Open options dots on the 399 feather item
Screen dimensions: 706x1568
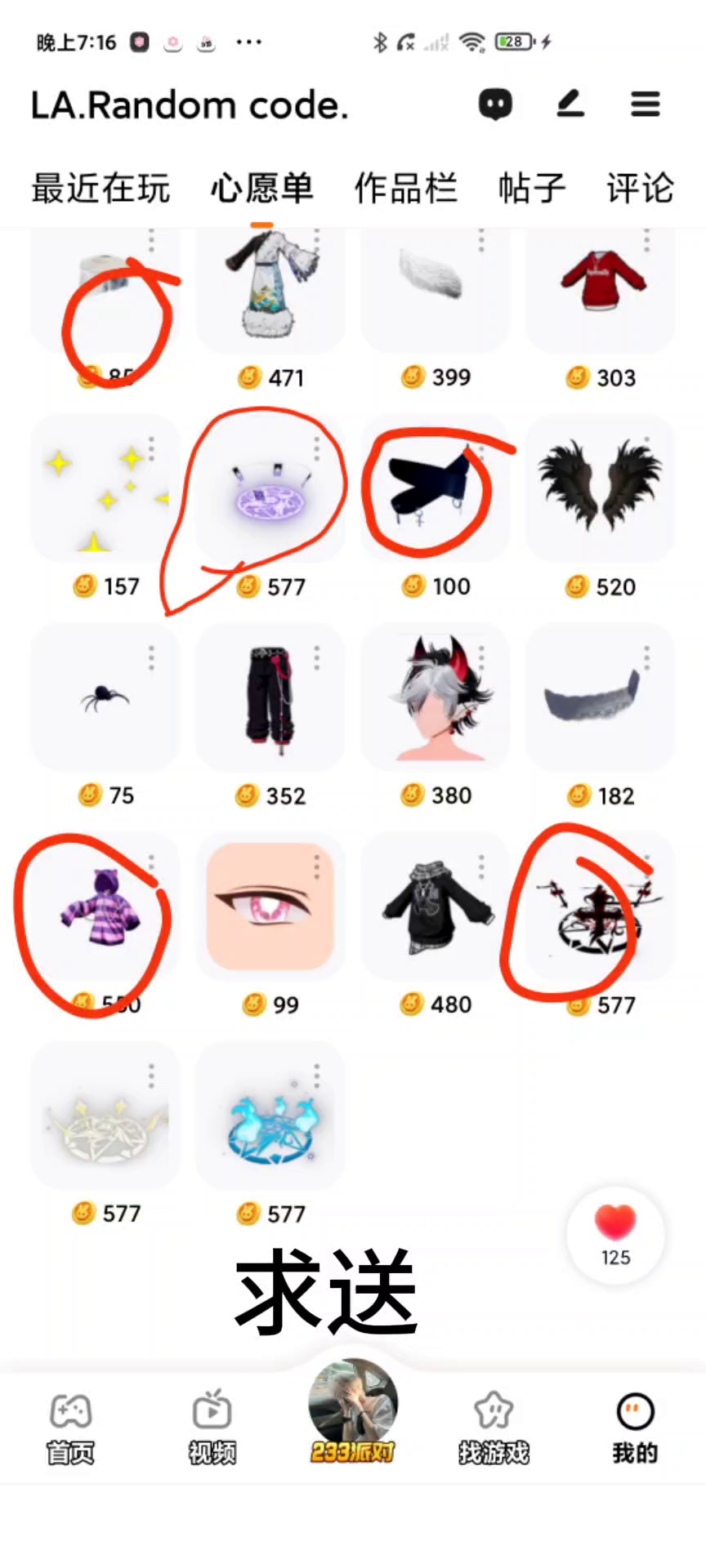point(481,240)
